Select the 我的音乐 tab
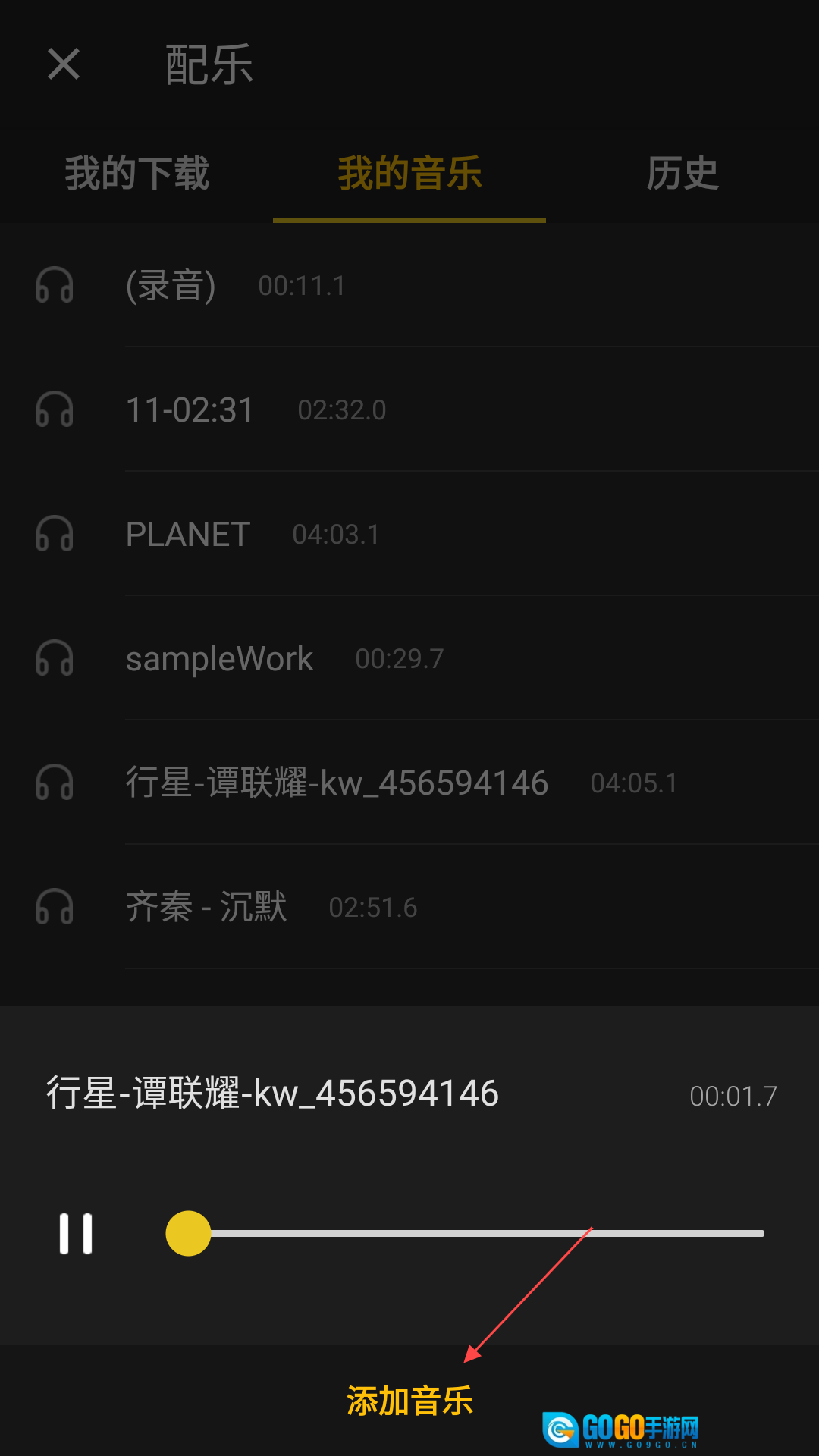819x1456 pixels. [409, 174]
